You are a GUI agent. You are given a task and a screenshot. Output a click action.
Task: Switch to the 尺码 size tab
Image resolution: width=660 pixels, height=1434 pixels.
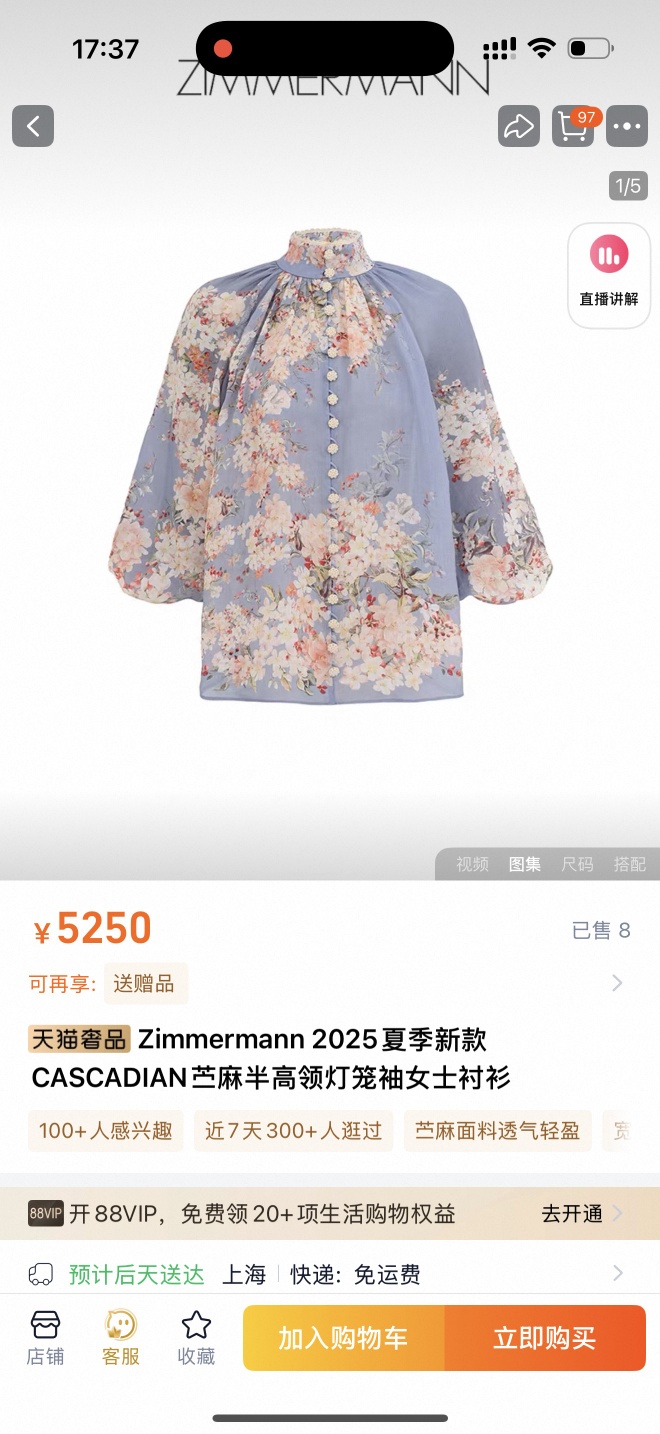pos(577,864)
